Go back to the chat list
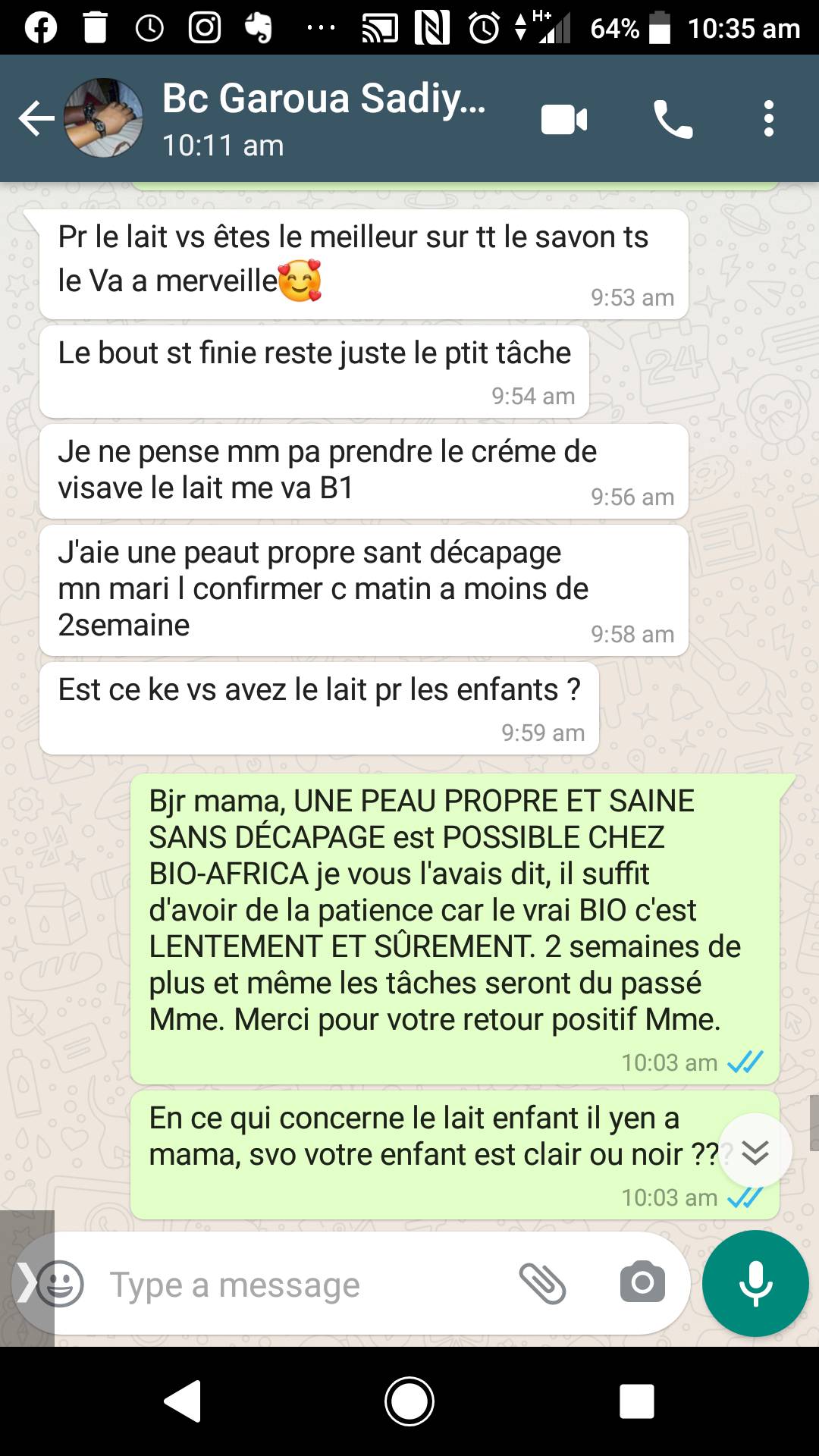This screenshot has height=1456, width=819. (x=36, y=118)
